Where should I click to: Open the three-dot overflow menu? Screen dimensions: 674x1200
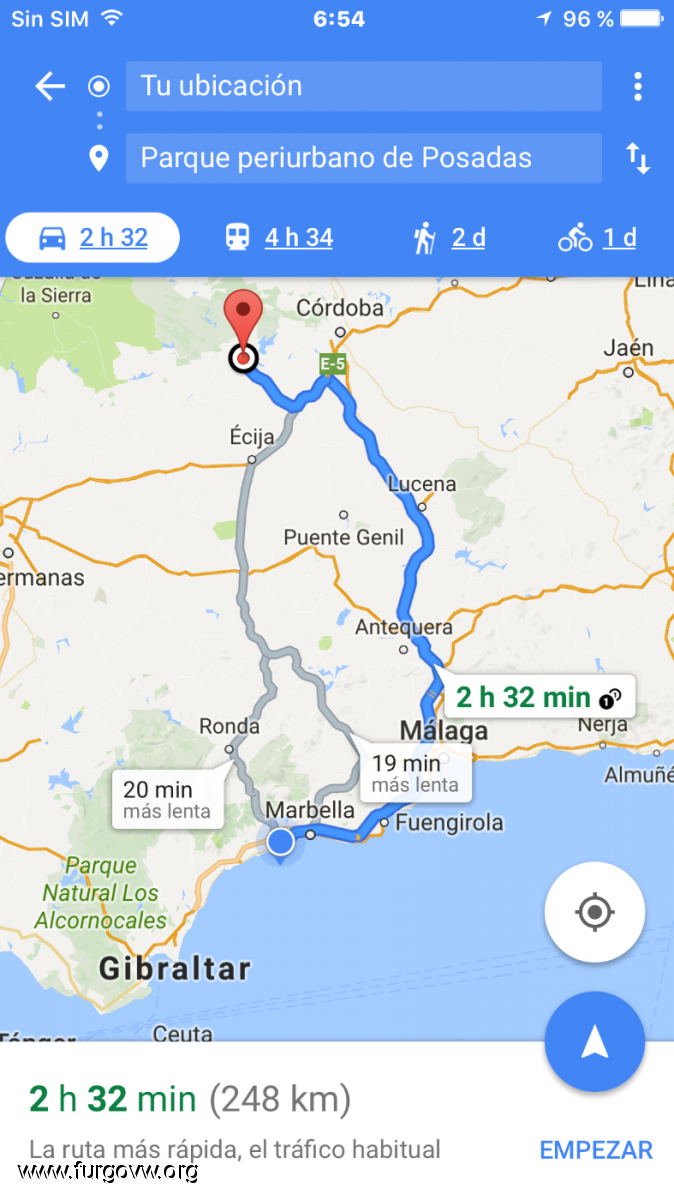click(637, 86)
